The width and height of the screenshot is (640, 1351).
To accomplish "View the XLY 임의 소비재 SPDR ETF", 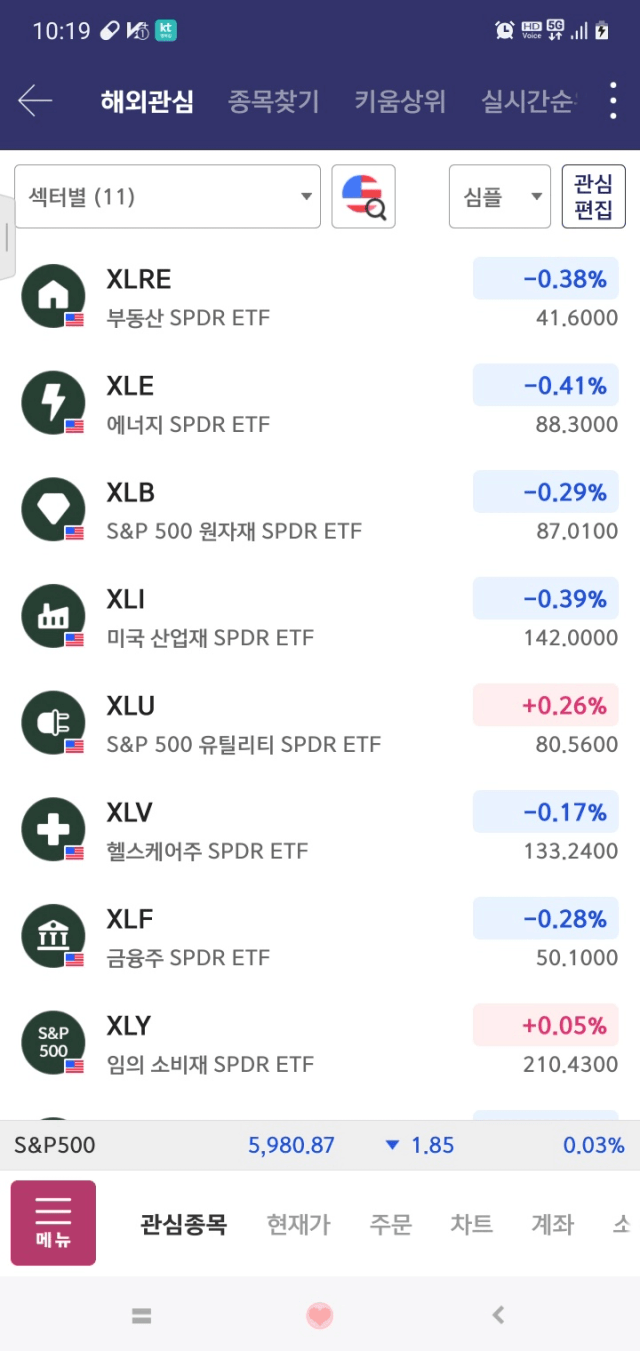I will 320,1044.
